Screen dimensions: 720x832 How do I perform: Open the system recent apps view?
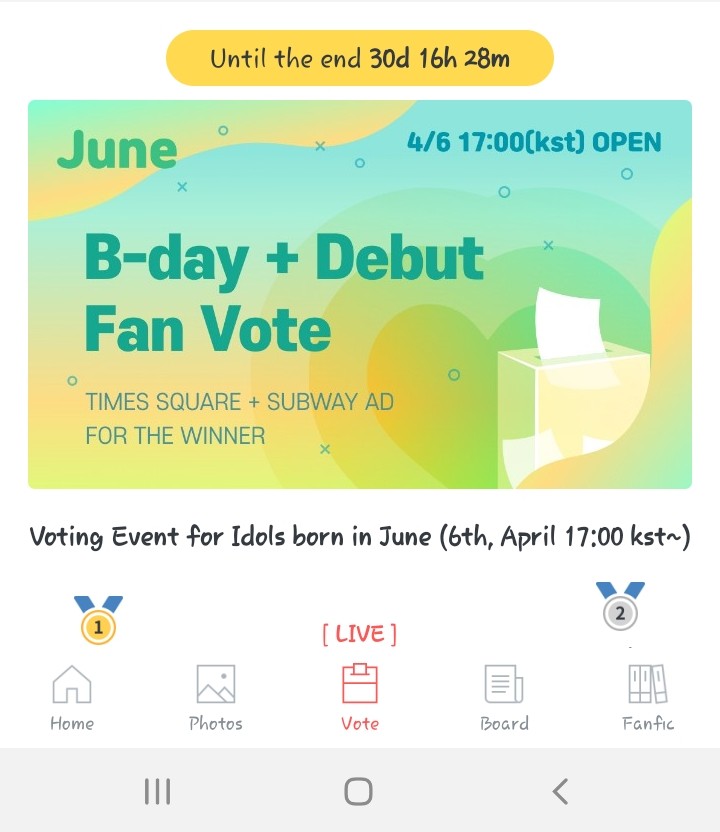click(158, 792)
